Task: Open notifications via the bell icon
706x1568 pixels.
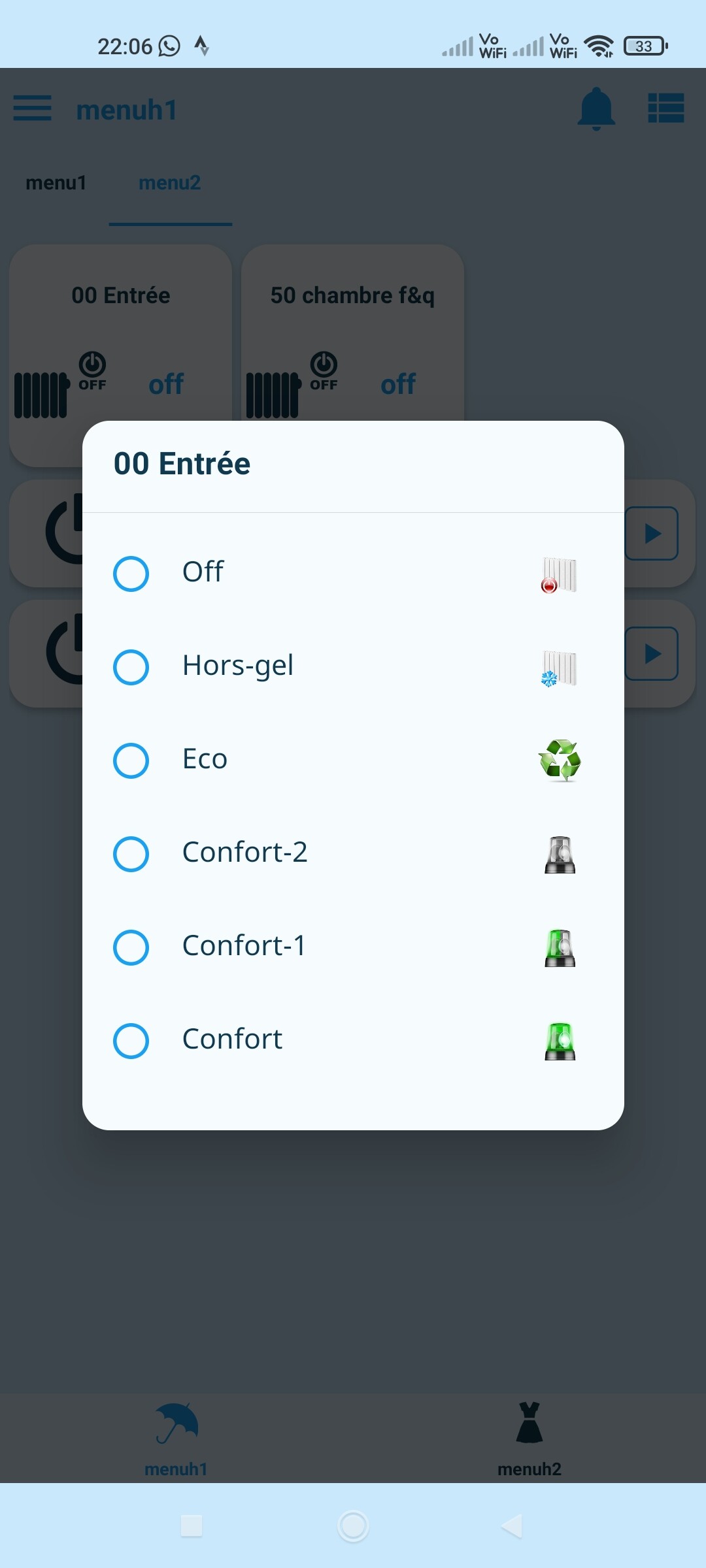Action: pos(597,108)
